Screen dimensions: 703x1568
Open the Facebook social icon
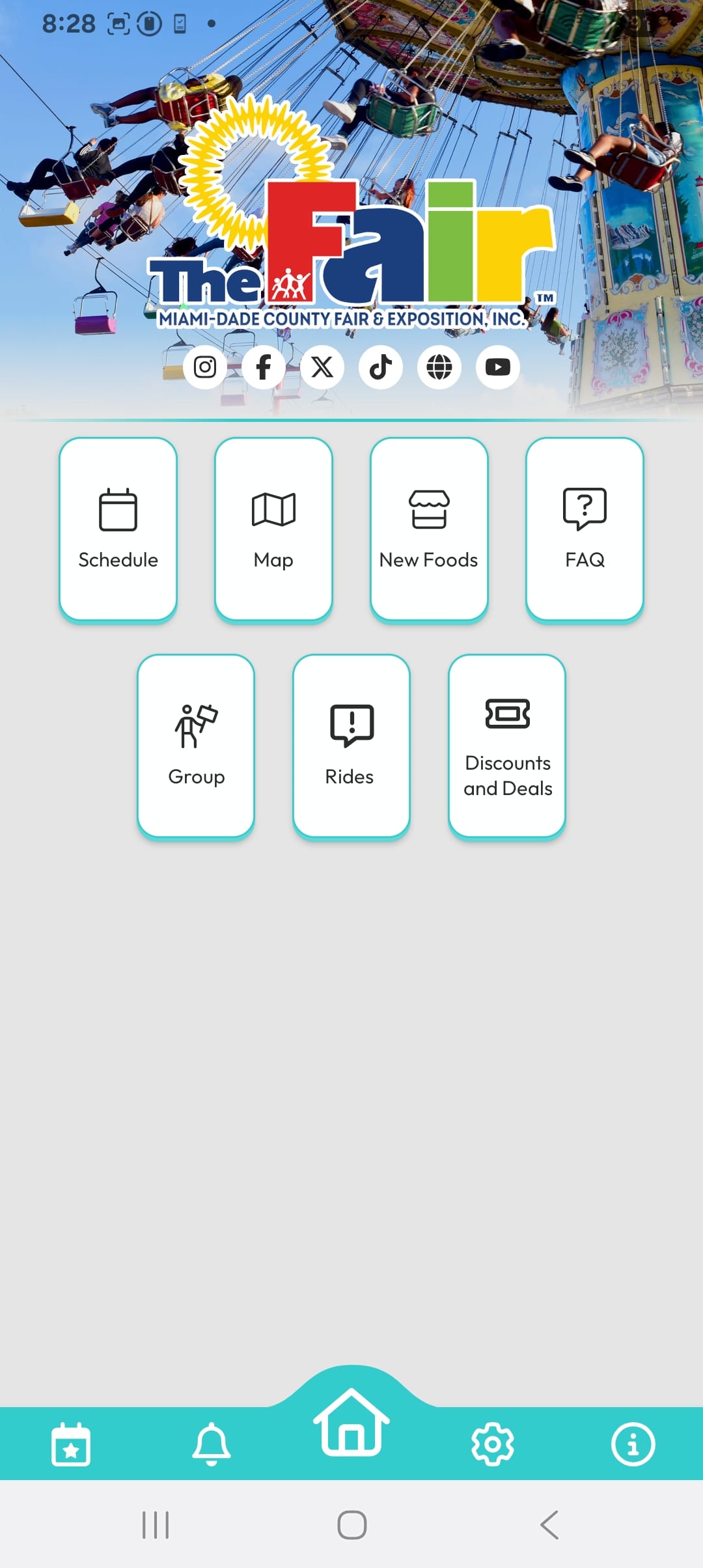(x=264, y=367)
